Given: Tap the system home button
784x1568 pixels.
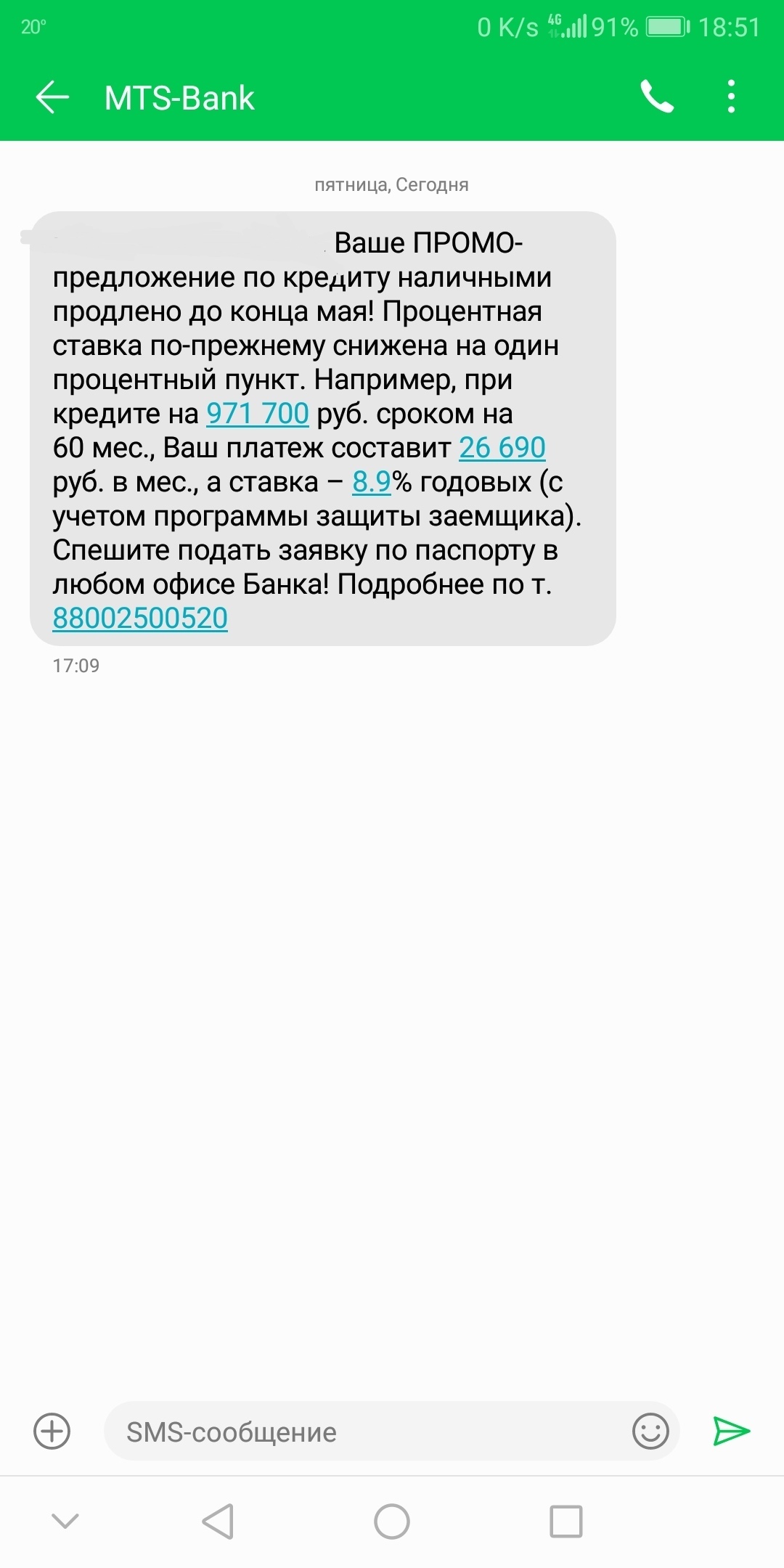Looking at the screenshot, I should tap(392, 1522).
